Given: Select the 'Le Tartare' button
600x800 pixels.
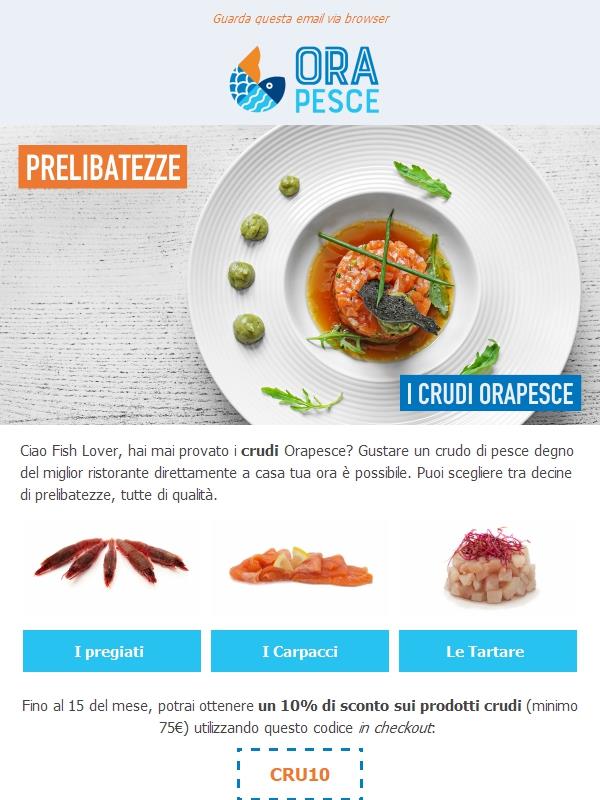Looking at the screenshot, I should (485, 651).
